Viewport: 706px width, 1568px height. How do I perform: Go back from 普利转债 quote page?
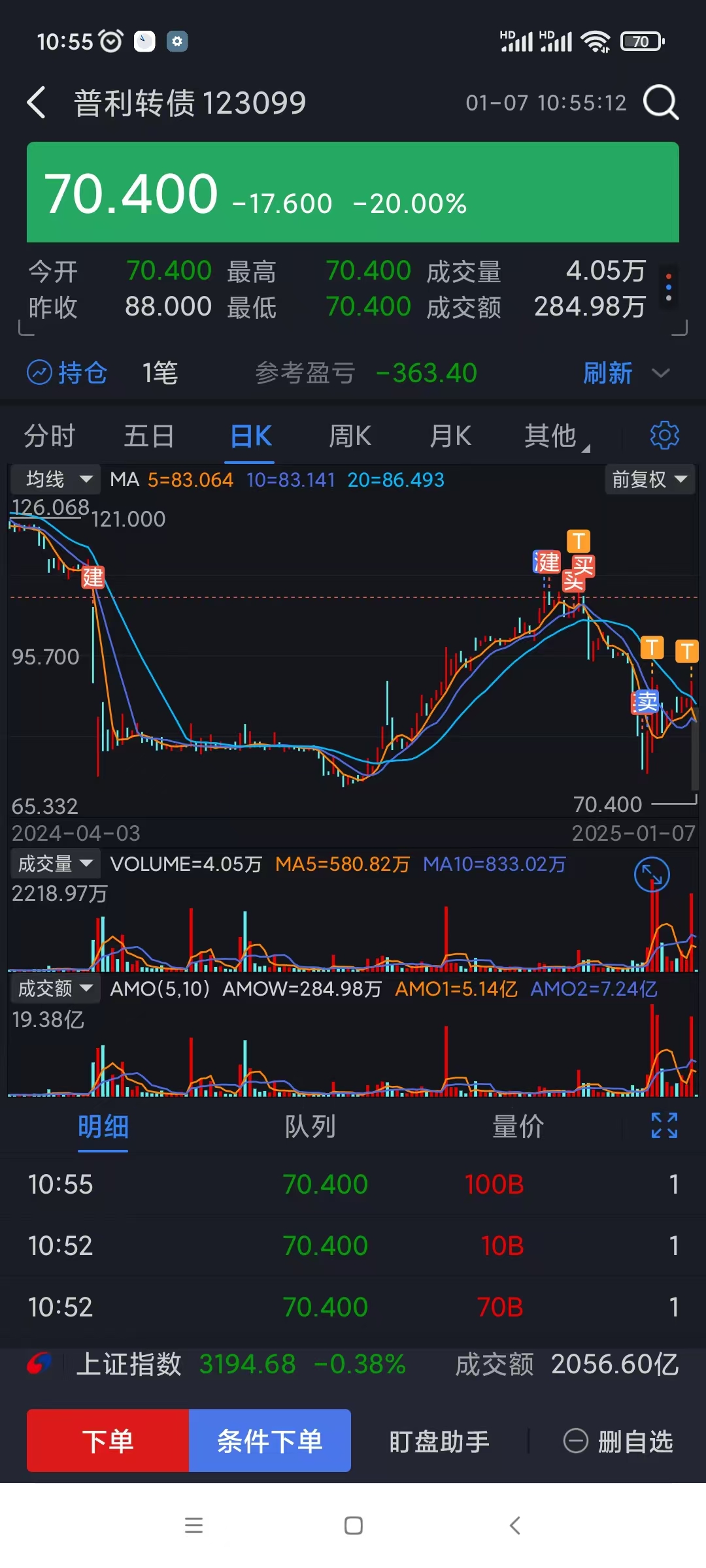37,103
